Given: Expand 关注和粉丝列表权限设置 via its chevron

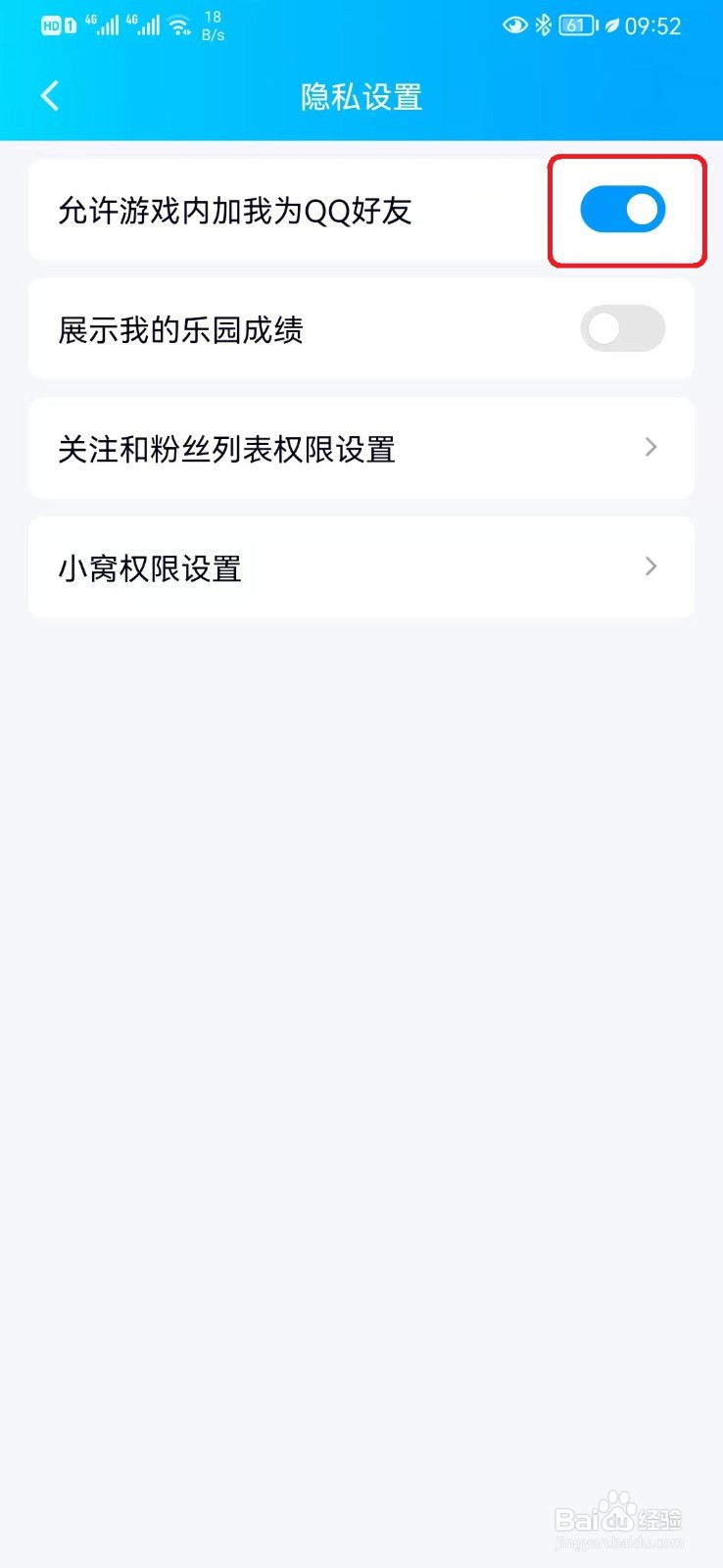Looking at the screenshot, I should click(650, 448).
